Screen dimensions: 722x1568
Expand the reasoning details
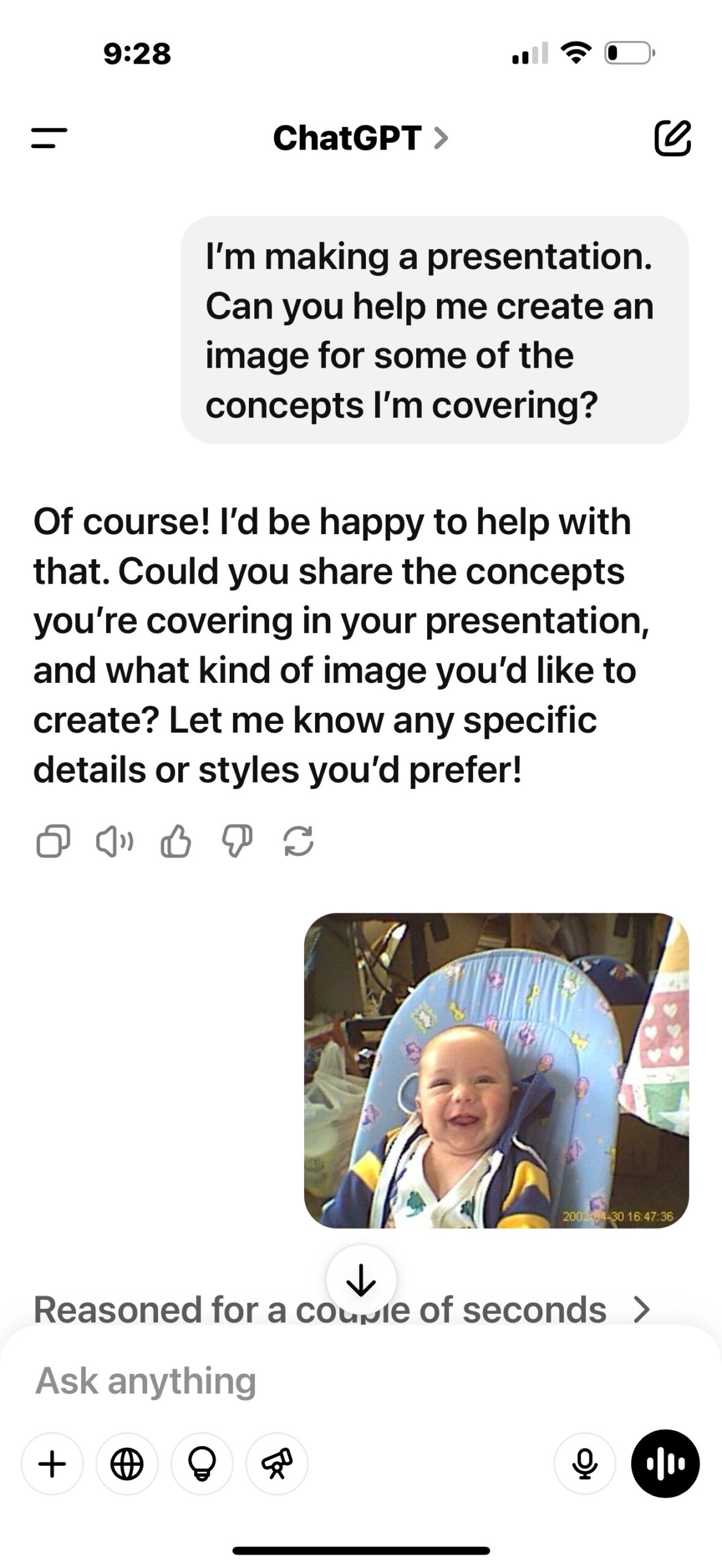tap(641, 1310)
